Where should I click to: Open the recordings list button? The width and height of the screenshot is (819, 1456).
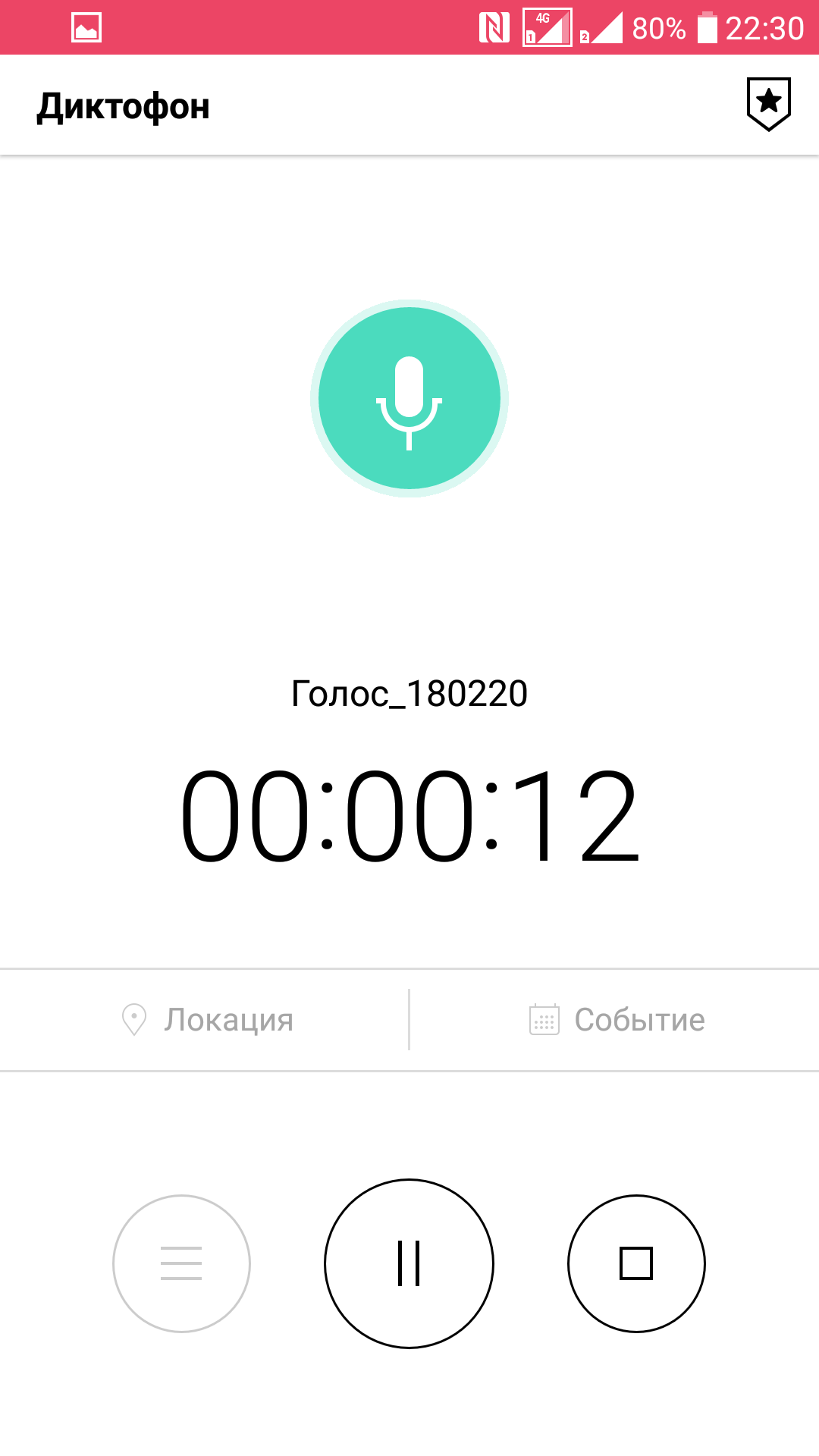pyautogui.click(x=181, y=1263)
